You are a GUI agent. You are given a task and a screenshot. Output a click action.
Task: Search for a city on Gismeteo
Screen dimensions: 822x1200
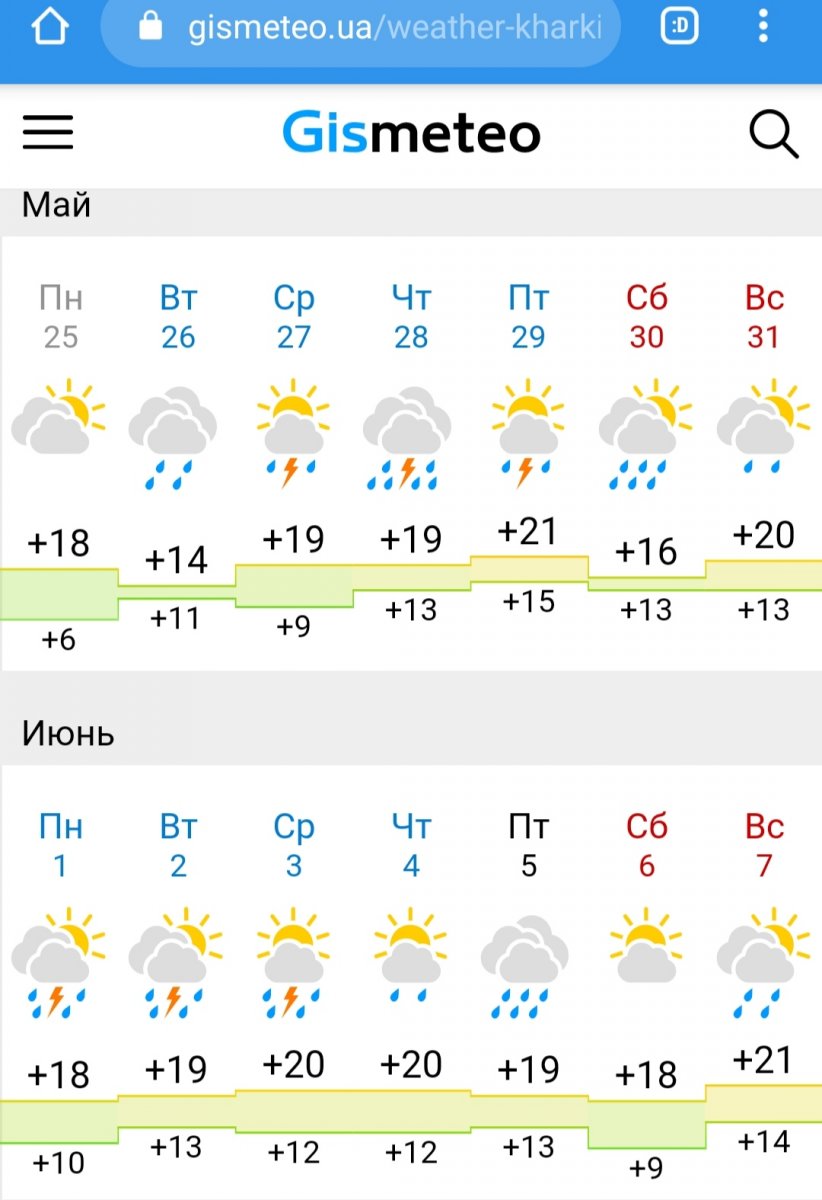tap(773, 133)
